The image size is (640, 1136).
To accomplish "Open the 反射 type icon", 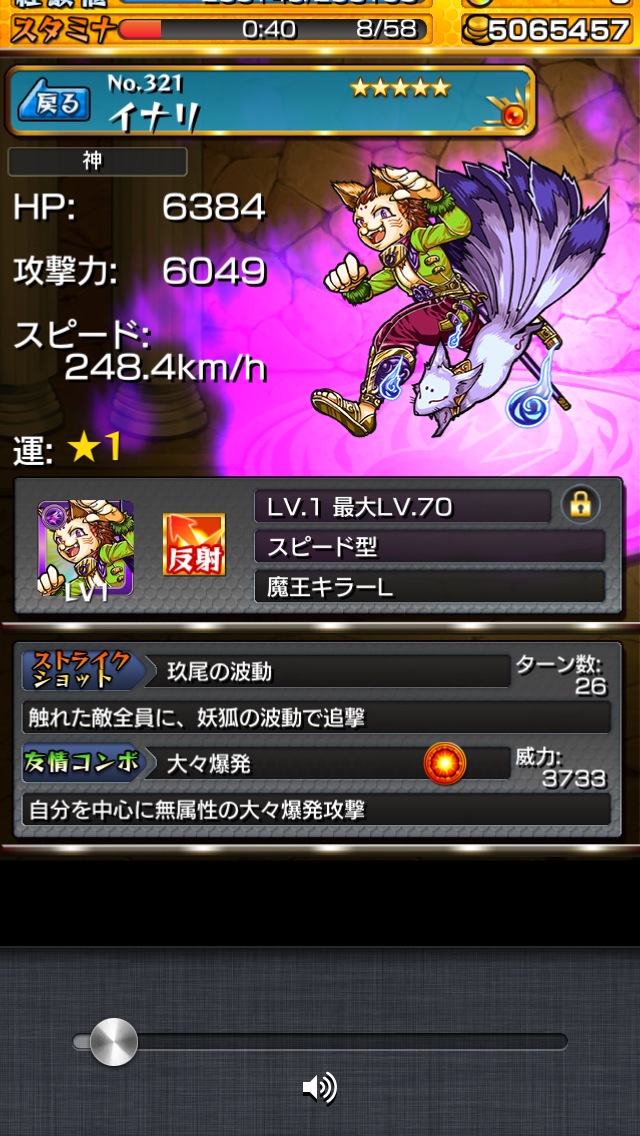I will 194,545.
